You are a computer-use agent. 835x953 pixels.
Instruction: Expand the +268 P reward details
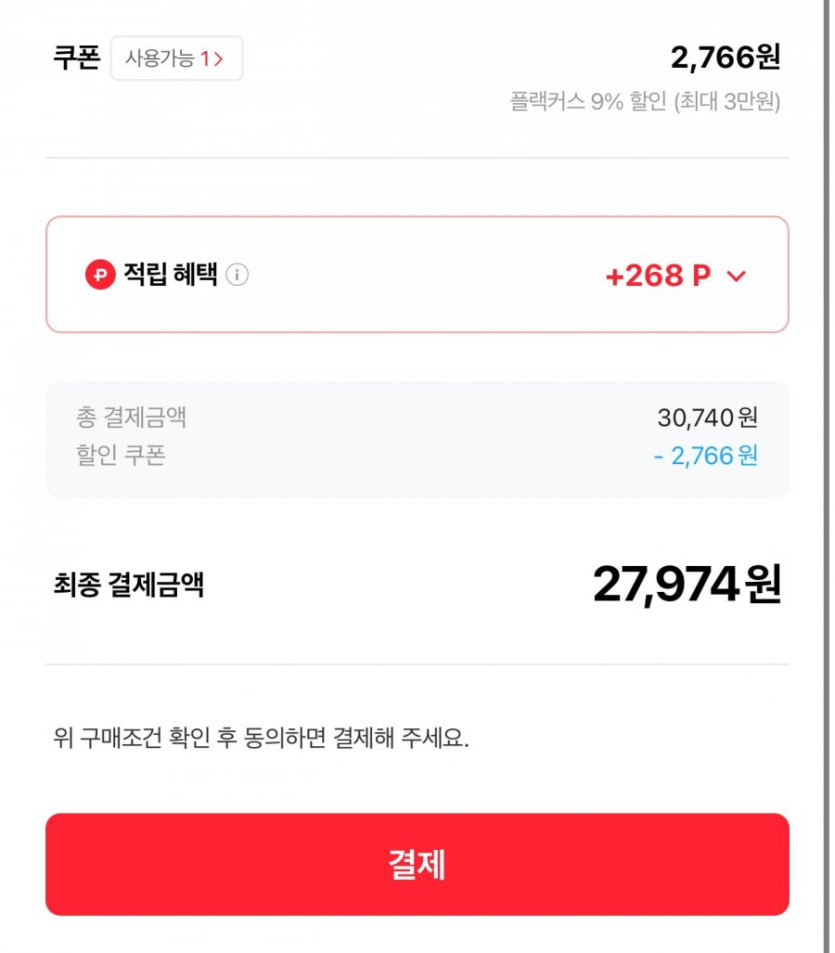click(736, 276)
